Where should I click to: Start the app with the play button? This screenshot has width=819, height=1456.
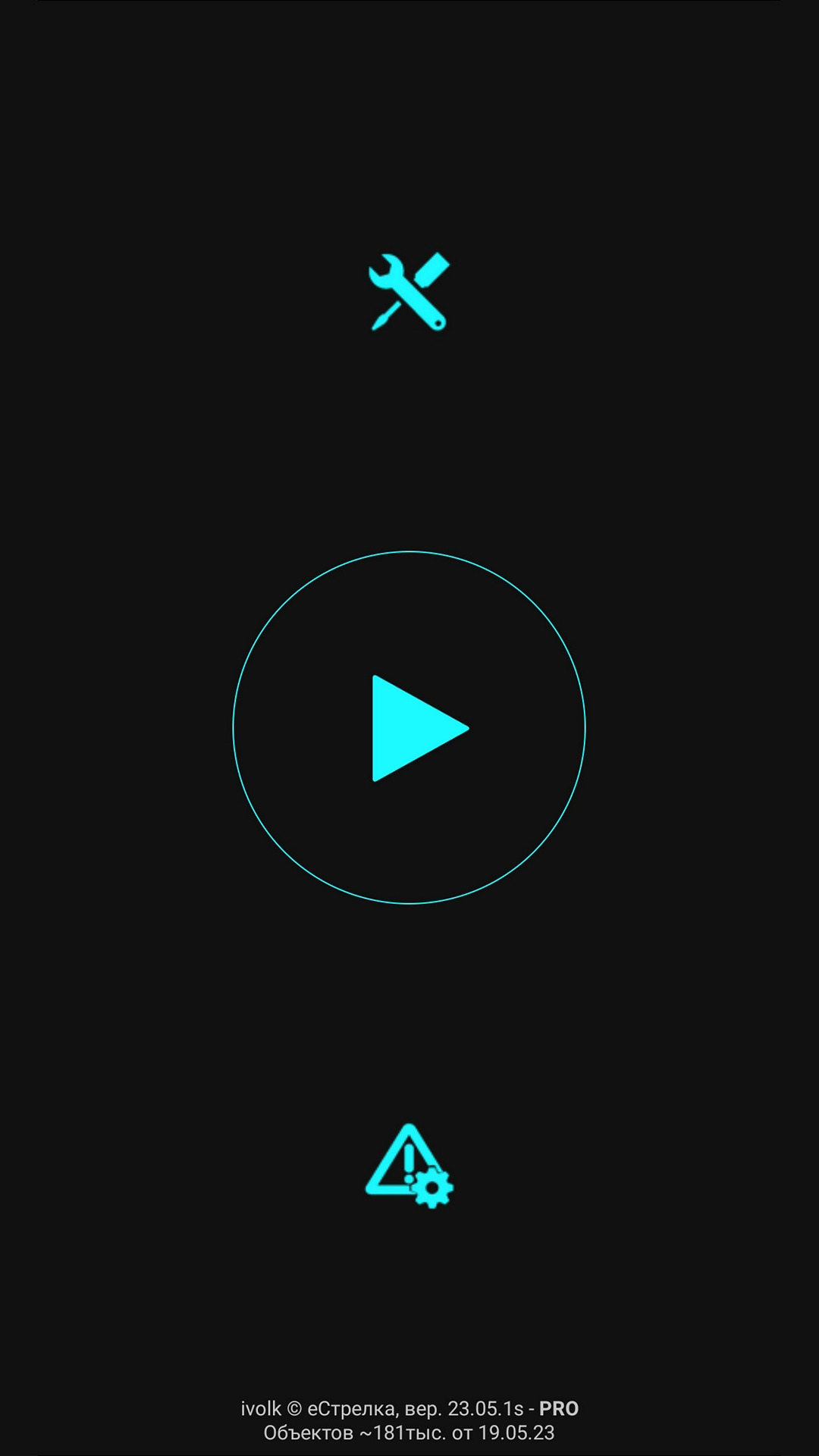coord(409,728)
